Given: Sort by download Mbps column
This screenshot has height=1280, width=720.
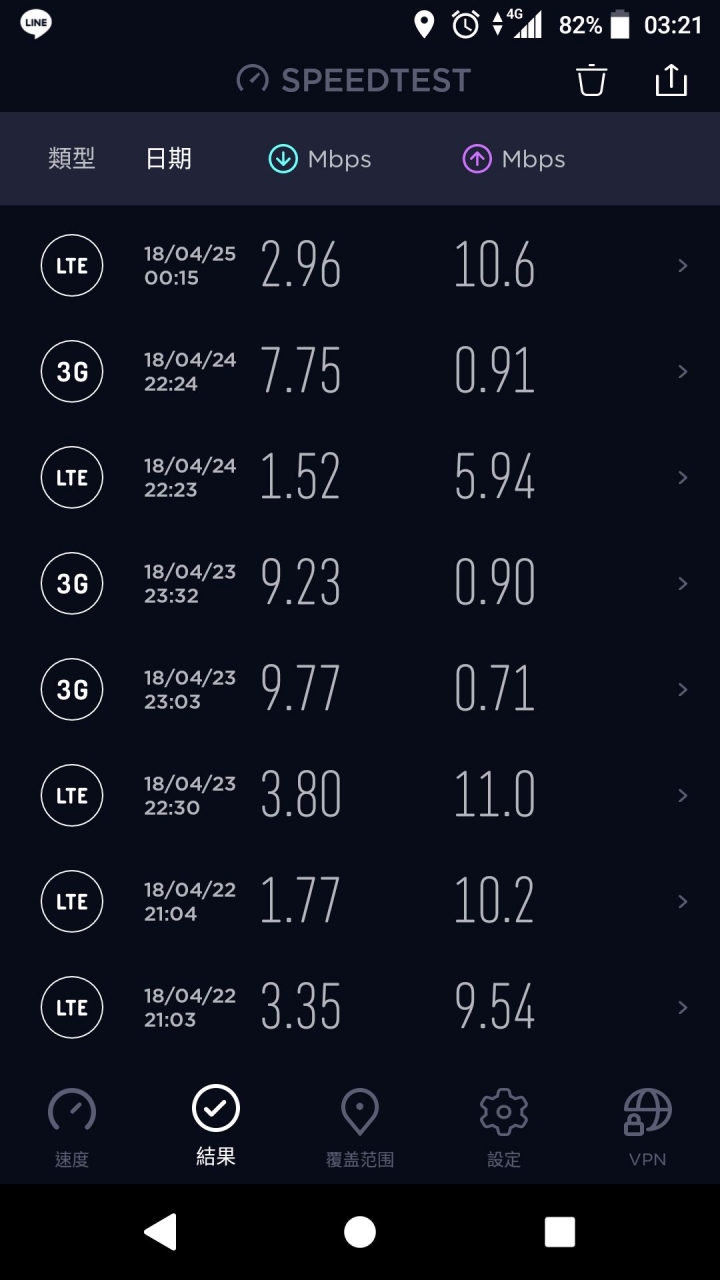Looking at the screenshot, I should 320,158.
